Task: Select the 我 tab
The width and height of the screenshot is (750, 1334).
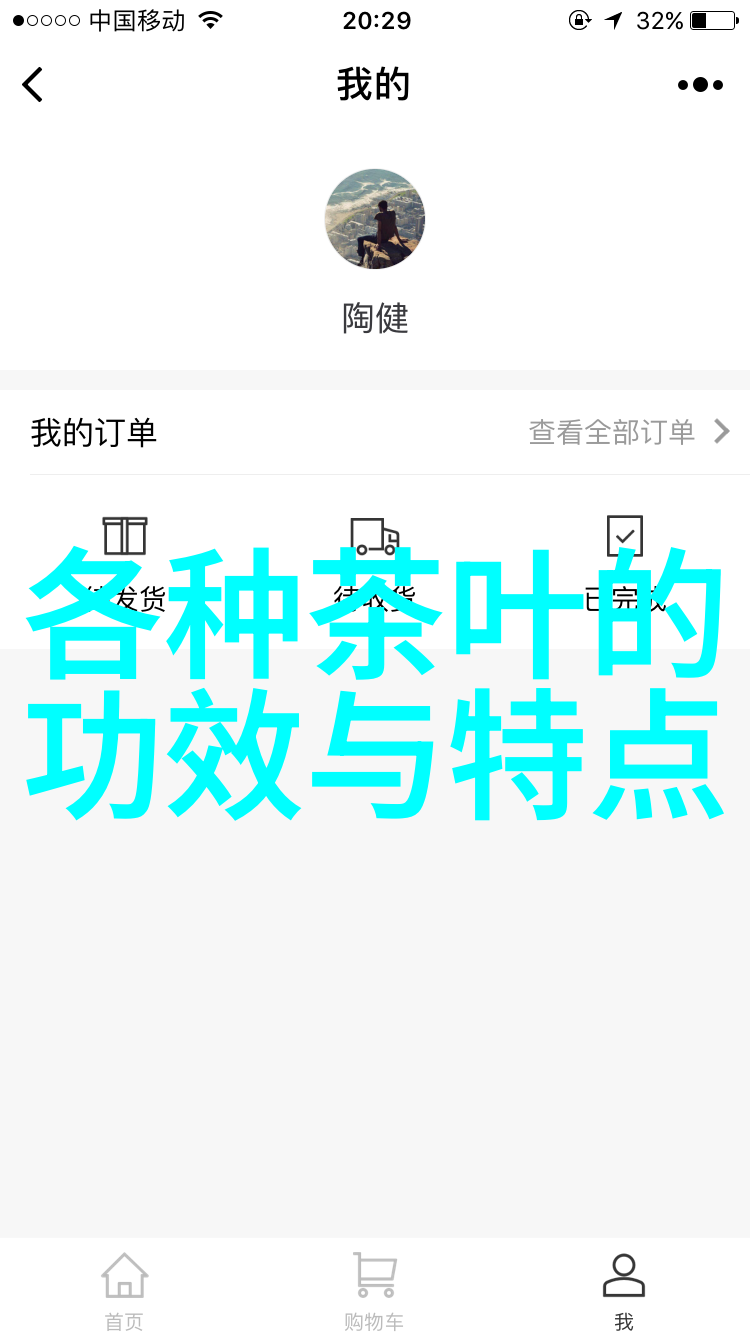Action: pyautogui.click(x=624, y=1291)
